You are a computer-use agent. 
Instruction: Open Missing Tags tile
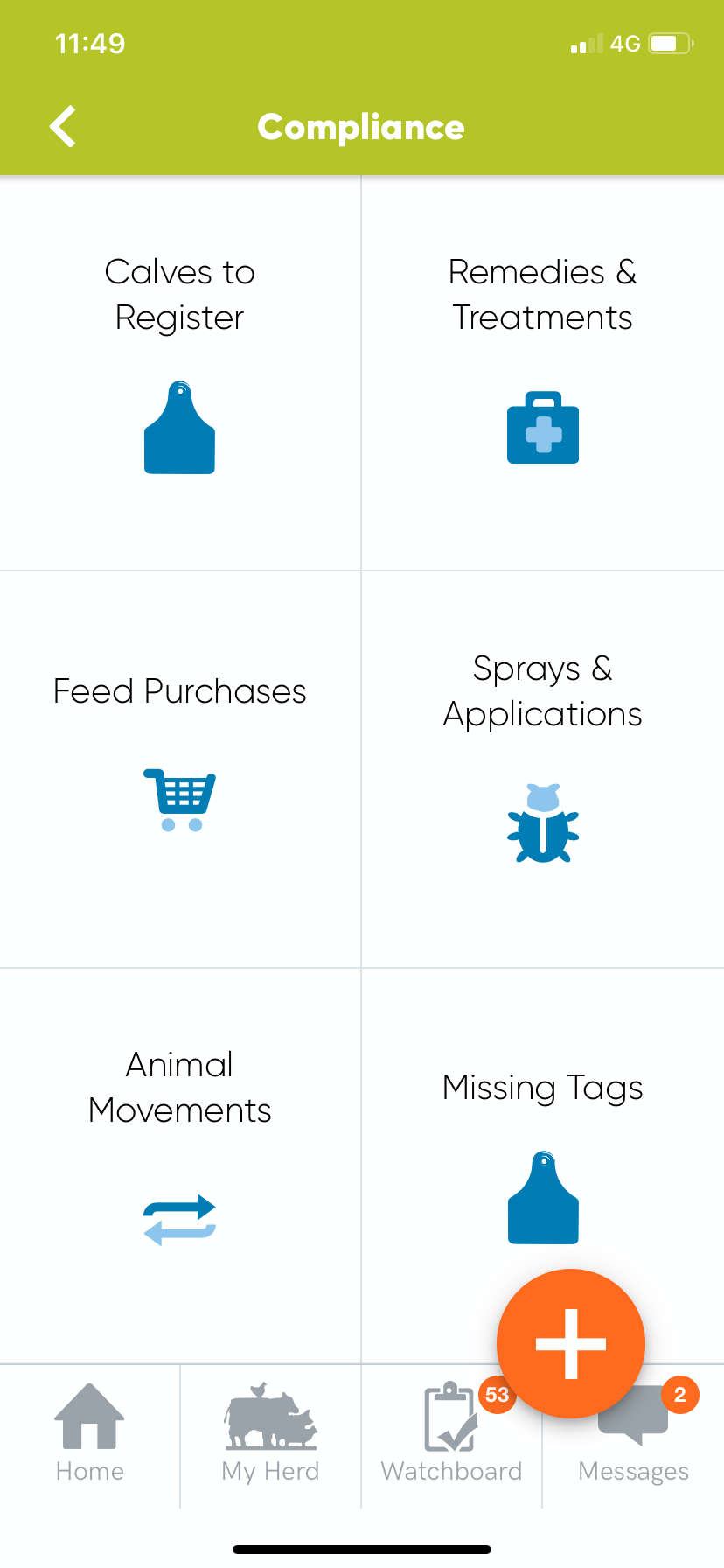click(x=542, y=1137)
